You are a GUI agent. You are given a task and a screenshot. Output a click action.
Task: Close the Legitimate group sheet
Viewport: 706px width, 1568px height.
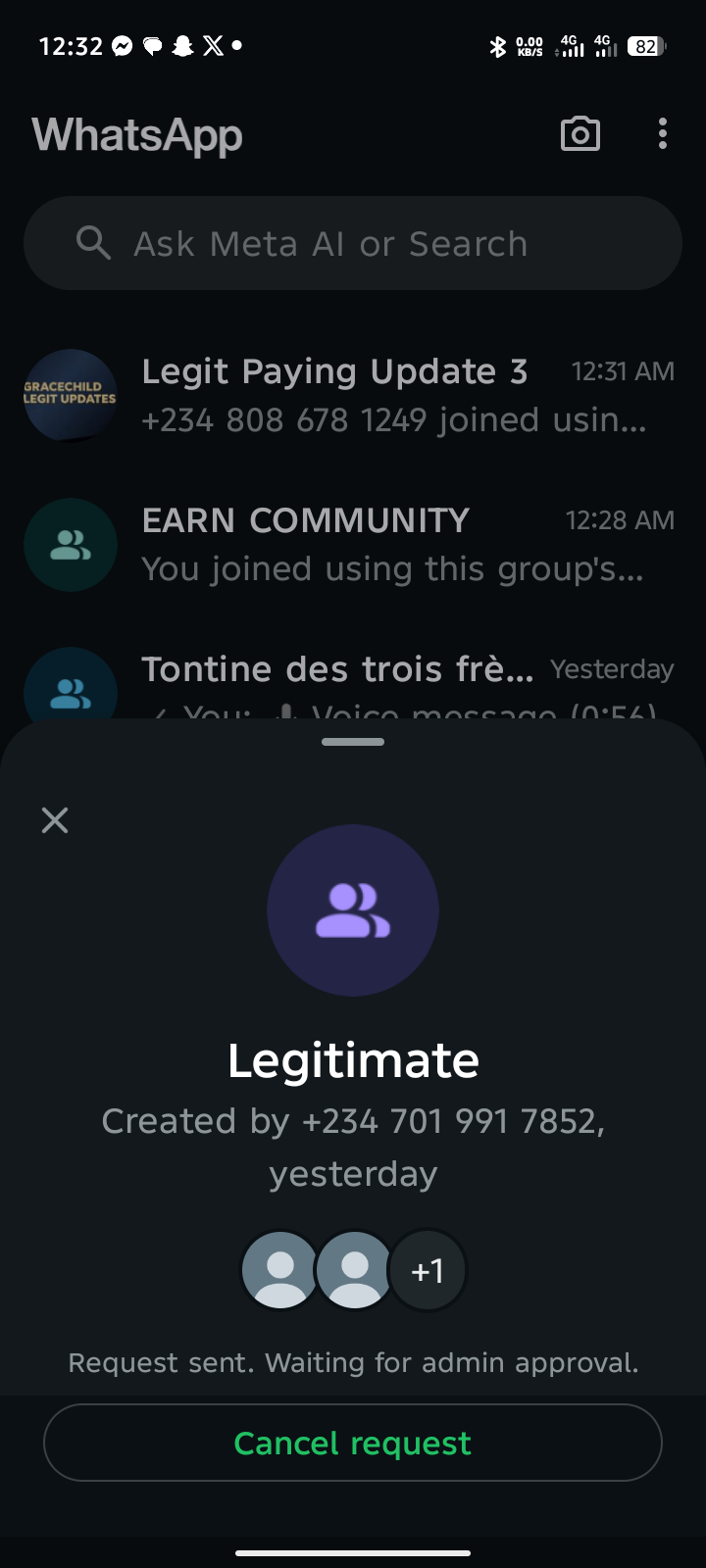tap(55, 820)
